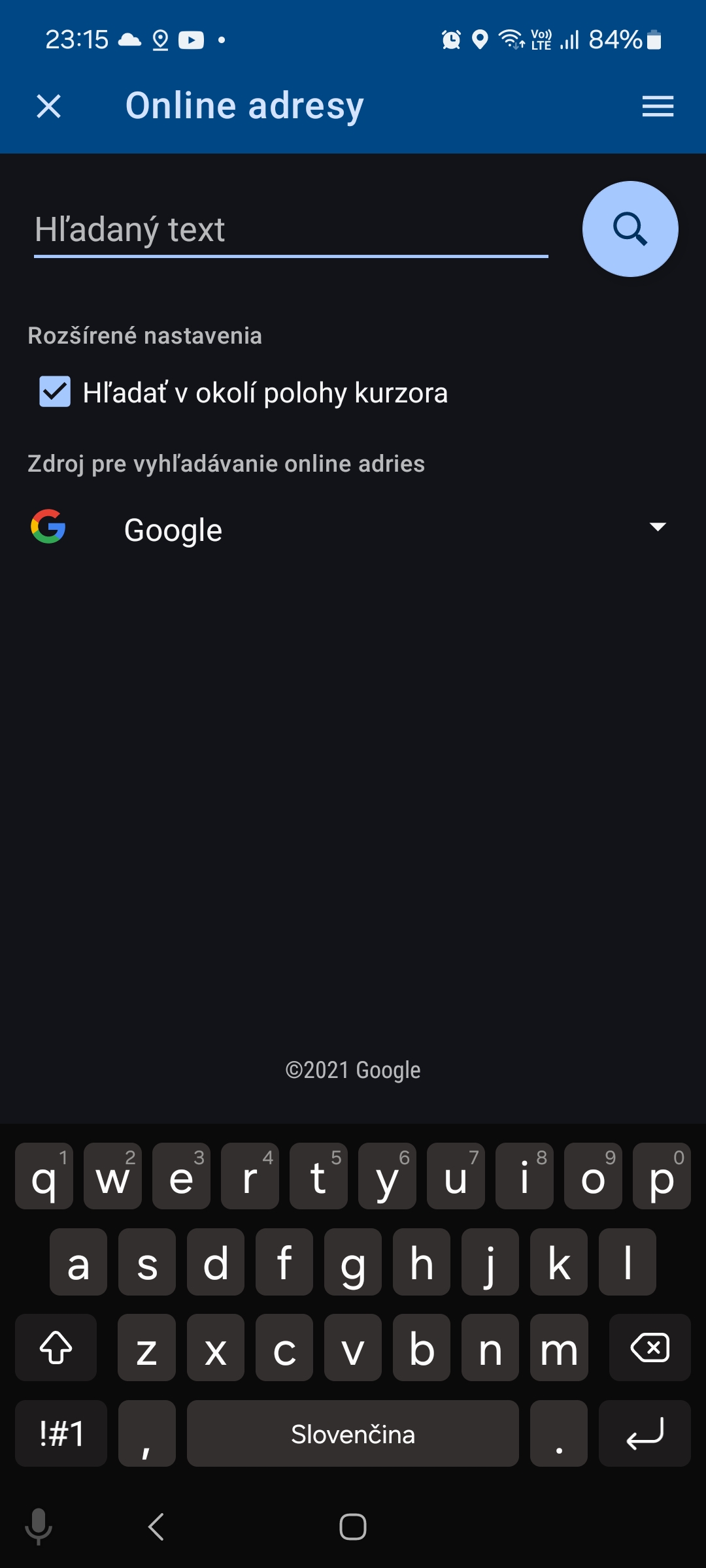Open the hamburger menu
Viewport: 706px width, 1568px height.
pos(658,106)
